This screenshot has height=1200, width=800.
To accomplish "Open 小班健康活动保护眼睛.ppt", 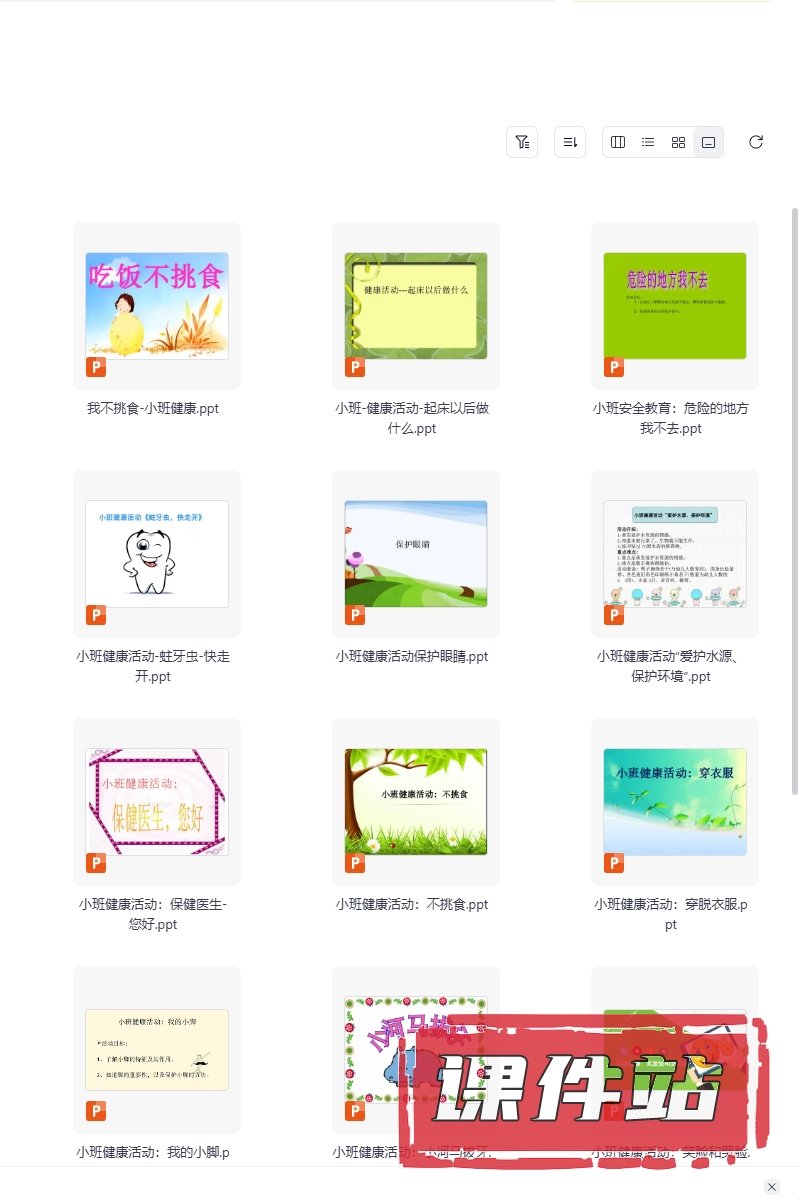I will [x=416, y=554].
